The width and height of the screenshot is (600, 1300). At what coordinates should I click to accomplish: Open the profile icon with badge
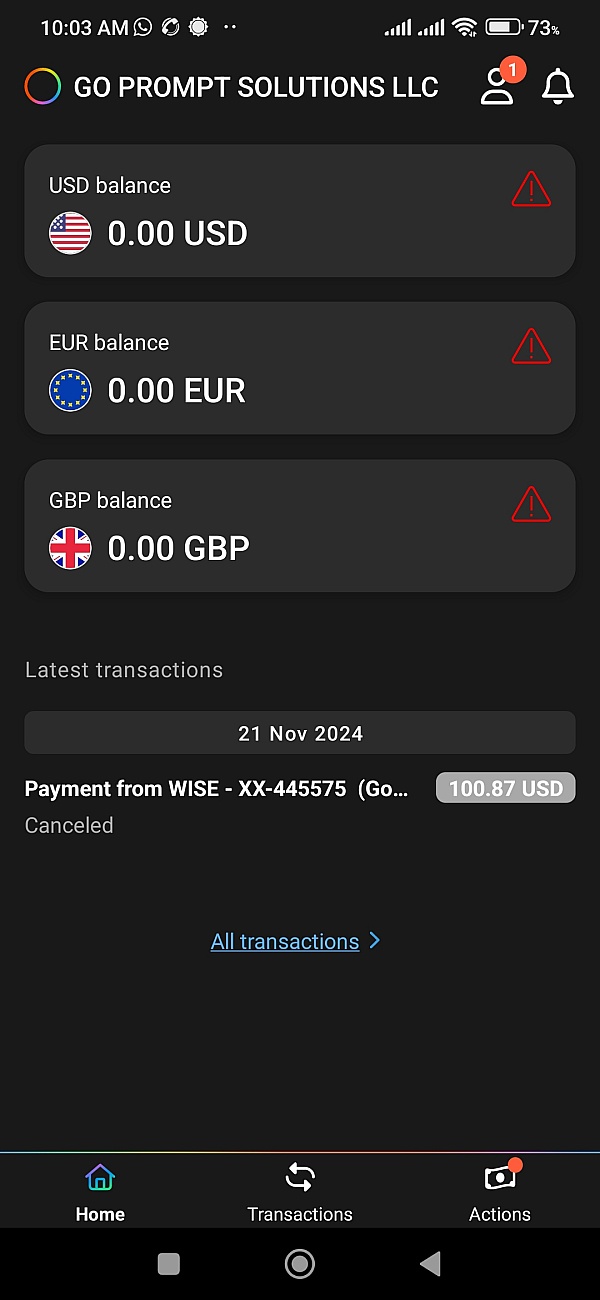[x=499, y=85]
